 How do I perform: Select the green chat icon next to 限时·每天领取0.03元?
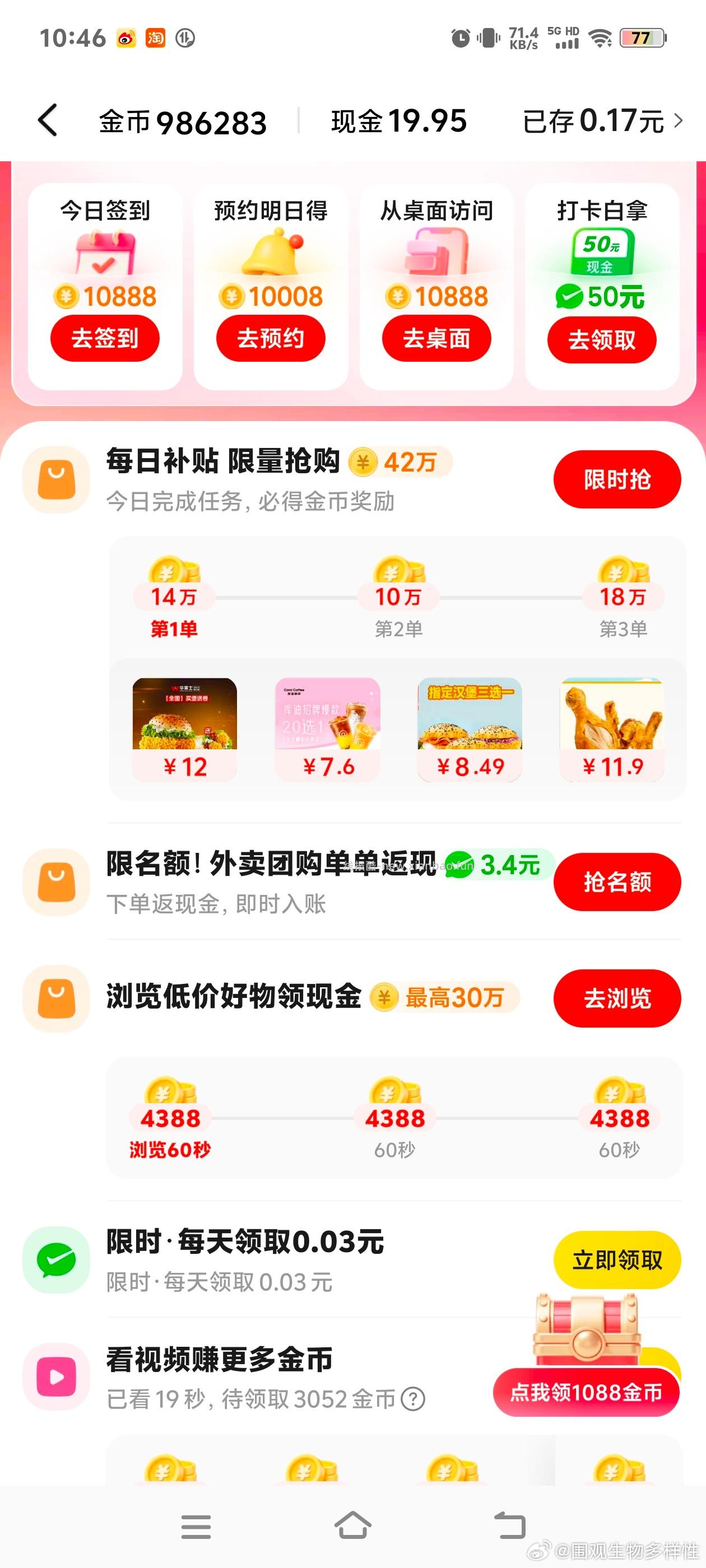(x=56, y=1259)
